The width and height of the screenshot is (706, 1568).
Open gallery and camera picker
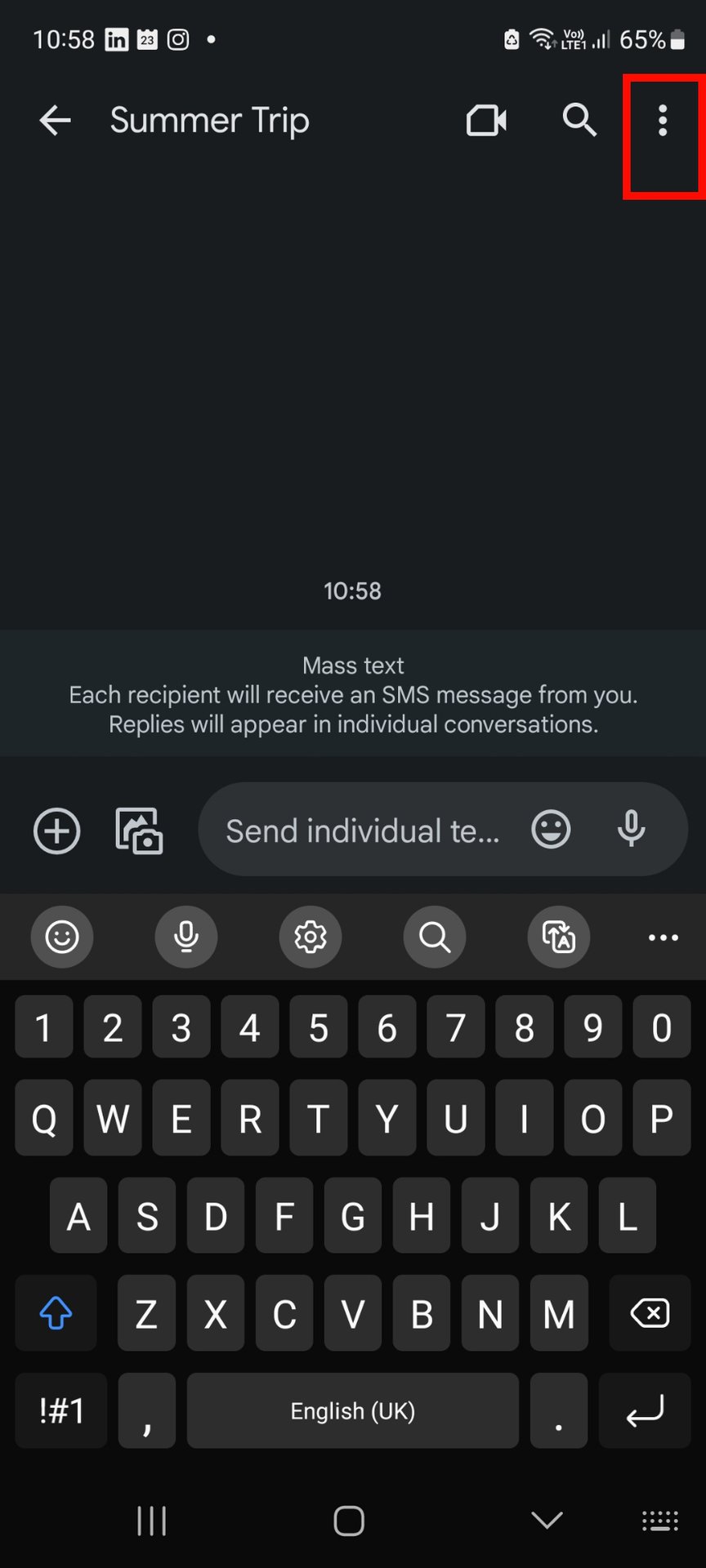(x=139, y=831)
